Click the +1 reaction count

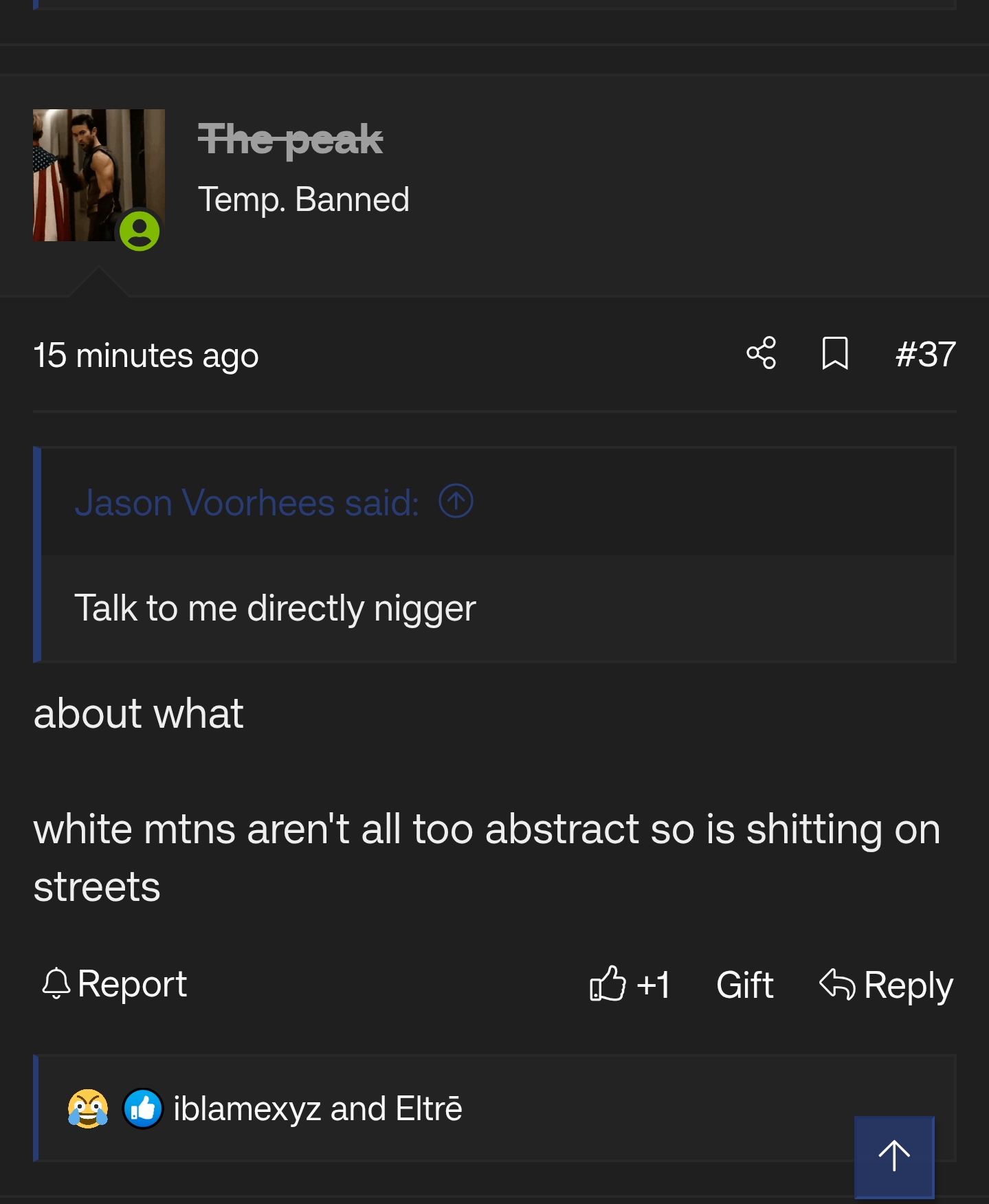(x=653, y=984)
